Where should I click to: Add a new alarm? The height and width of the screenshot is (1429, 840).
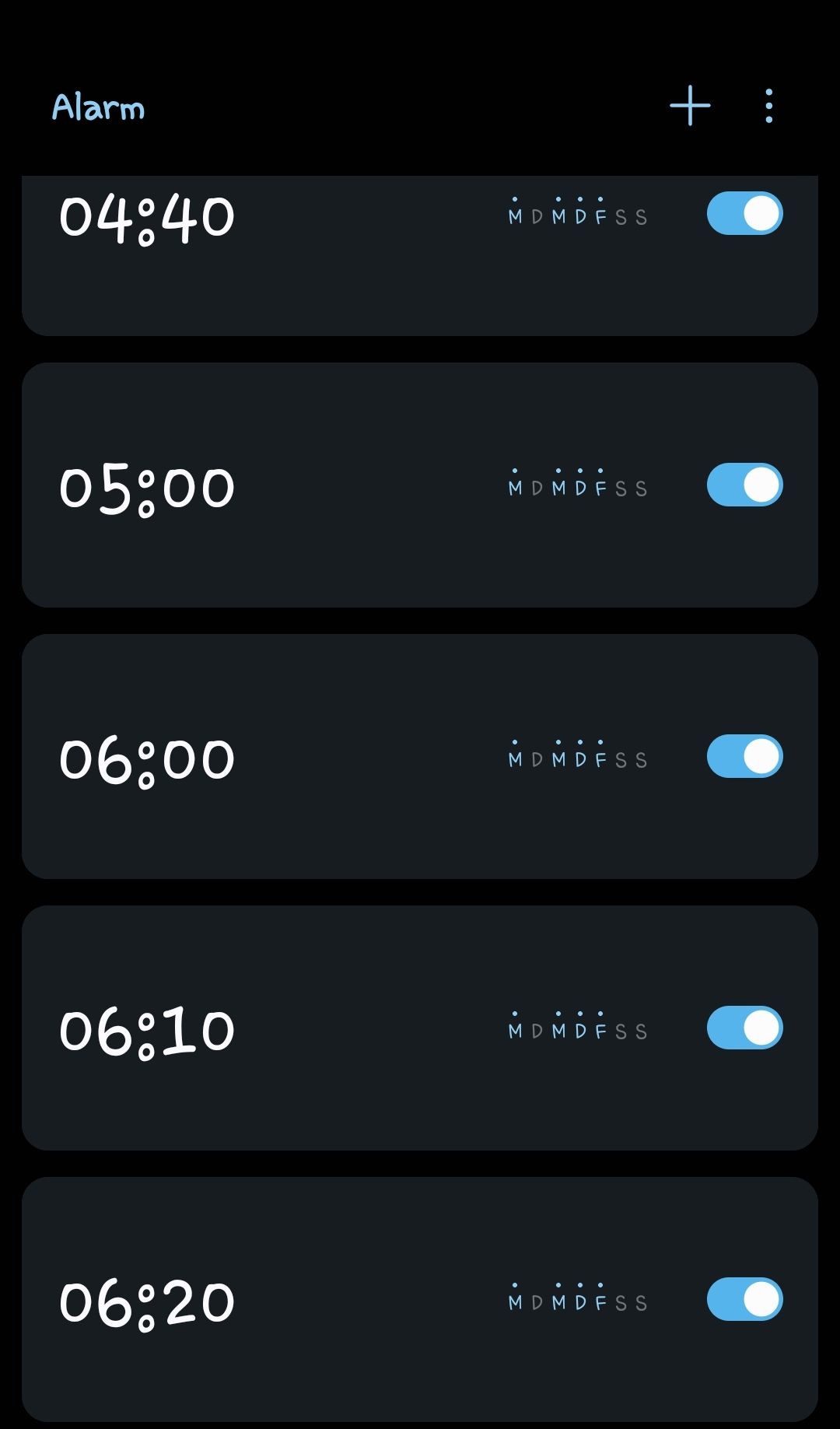[690, 106]
